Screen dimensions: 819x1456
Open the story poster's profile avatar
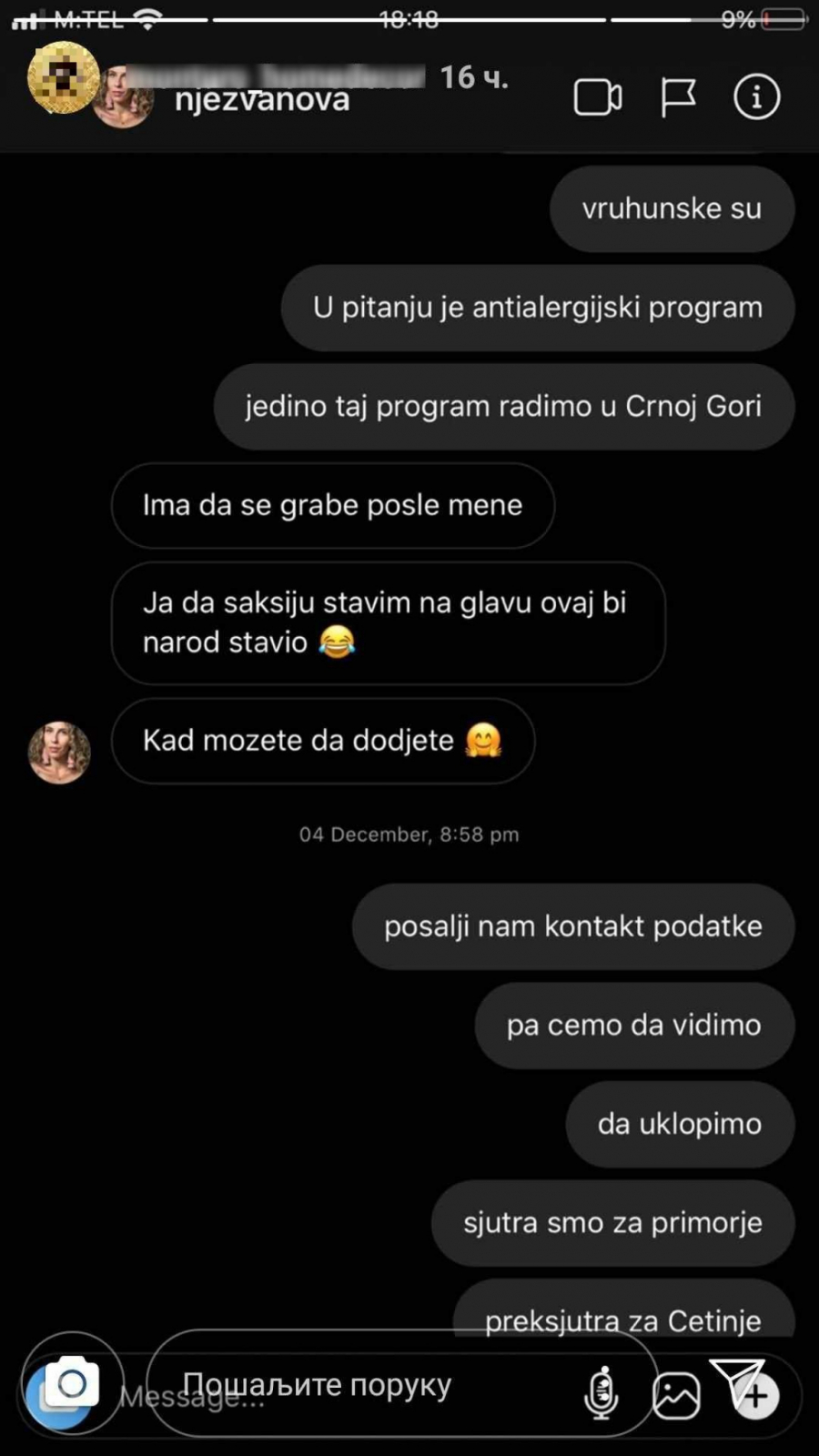coord(63,77)
